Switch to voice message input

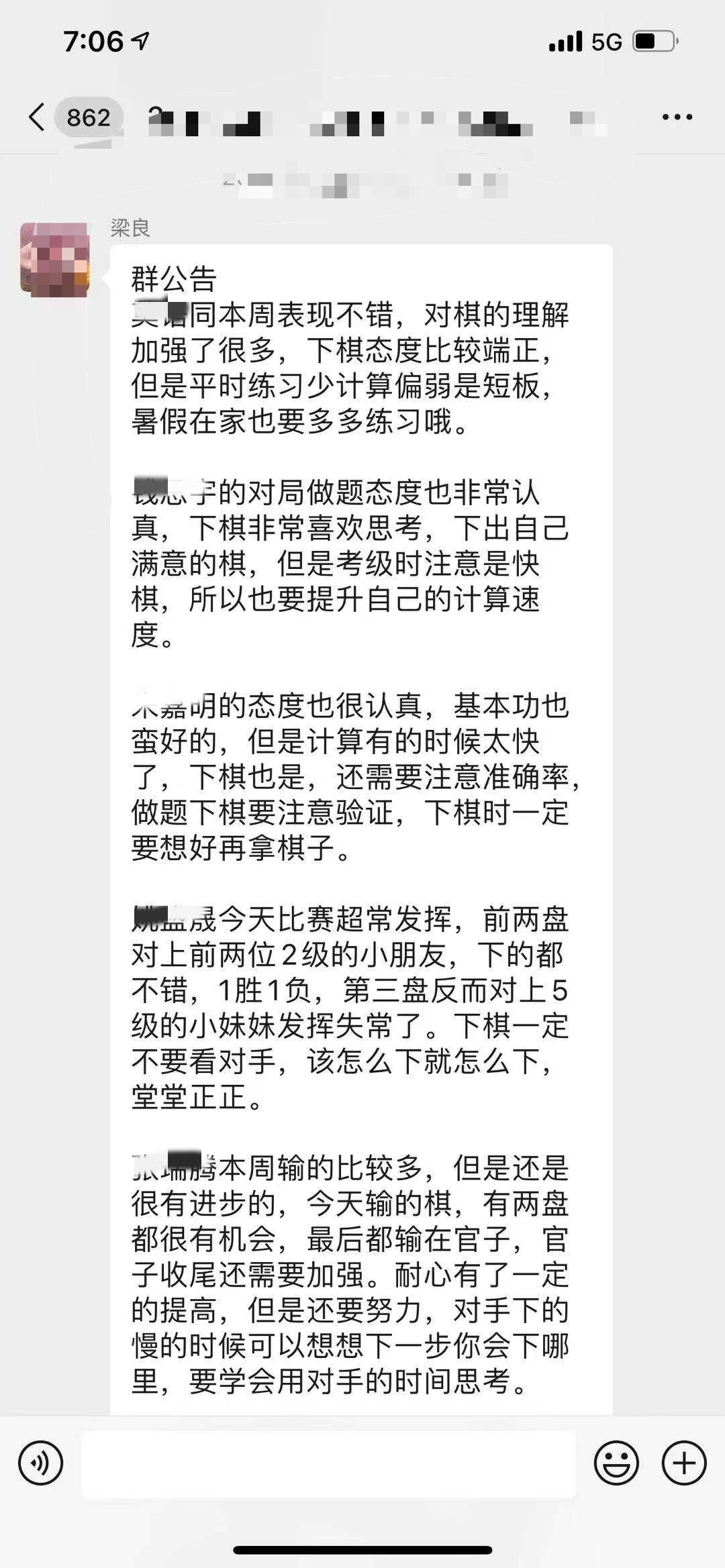coord(40,1463)
